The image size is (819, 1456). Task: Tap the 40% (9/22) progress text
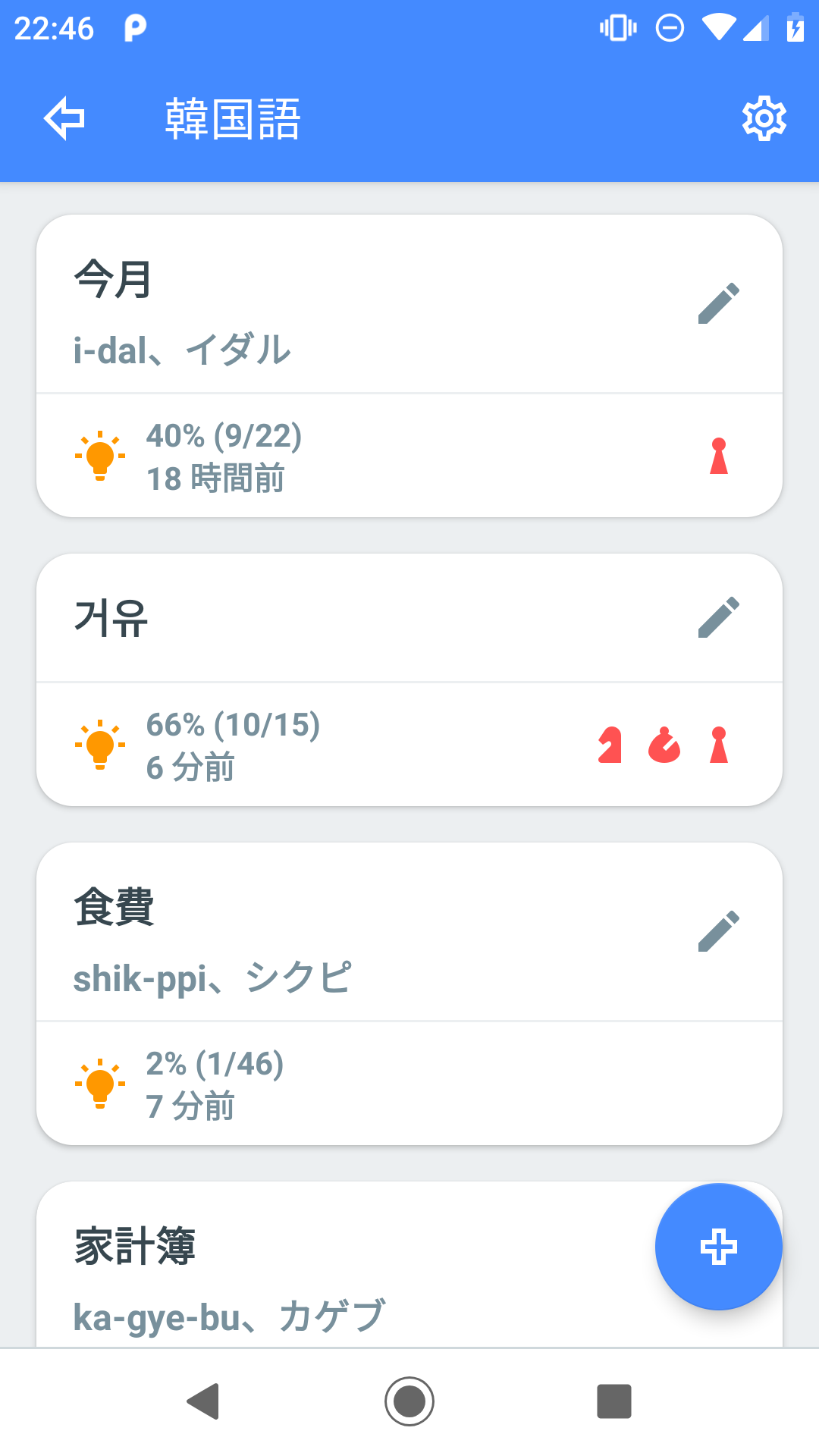tap(224, 437)
